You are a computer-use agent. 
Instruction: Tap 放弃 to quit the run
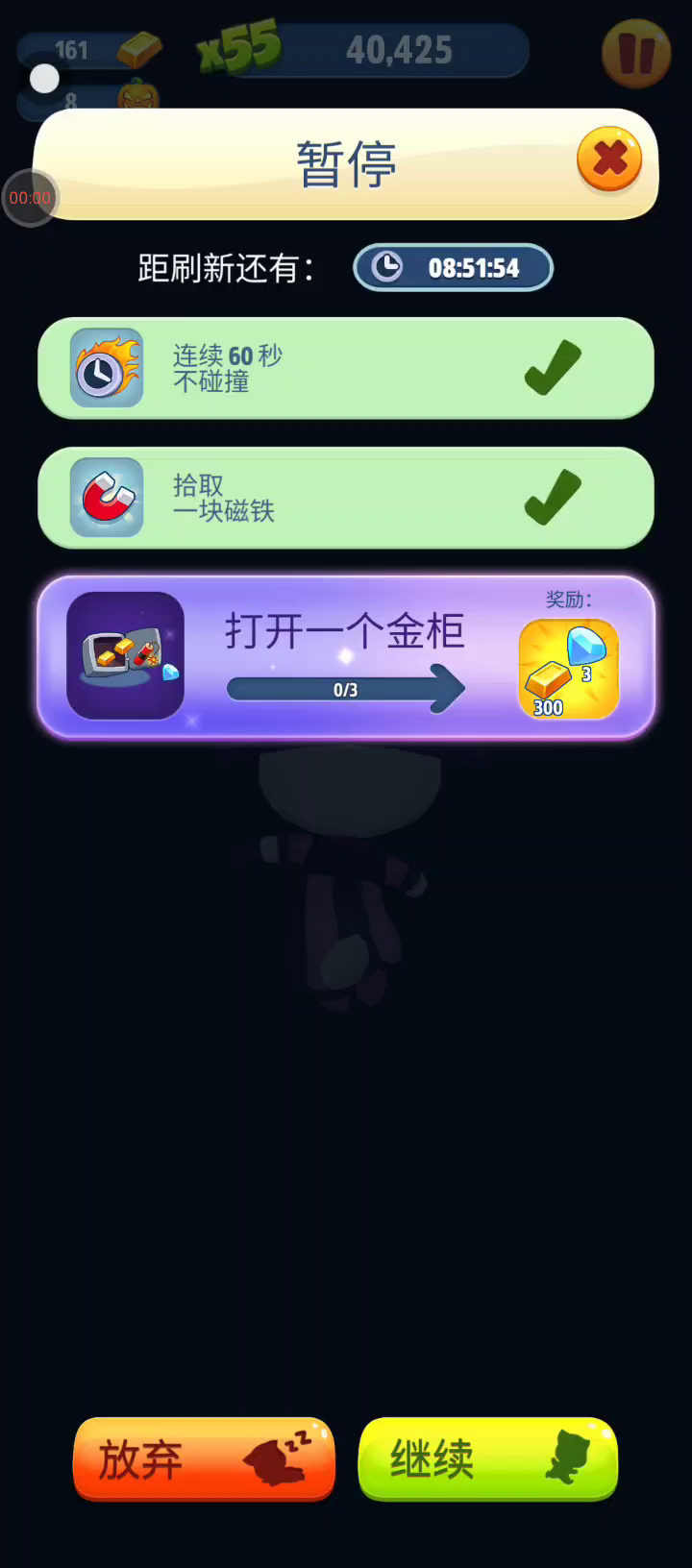pyautogui.click(x=204, y=1458)
